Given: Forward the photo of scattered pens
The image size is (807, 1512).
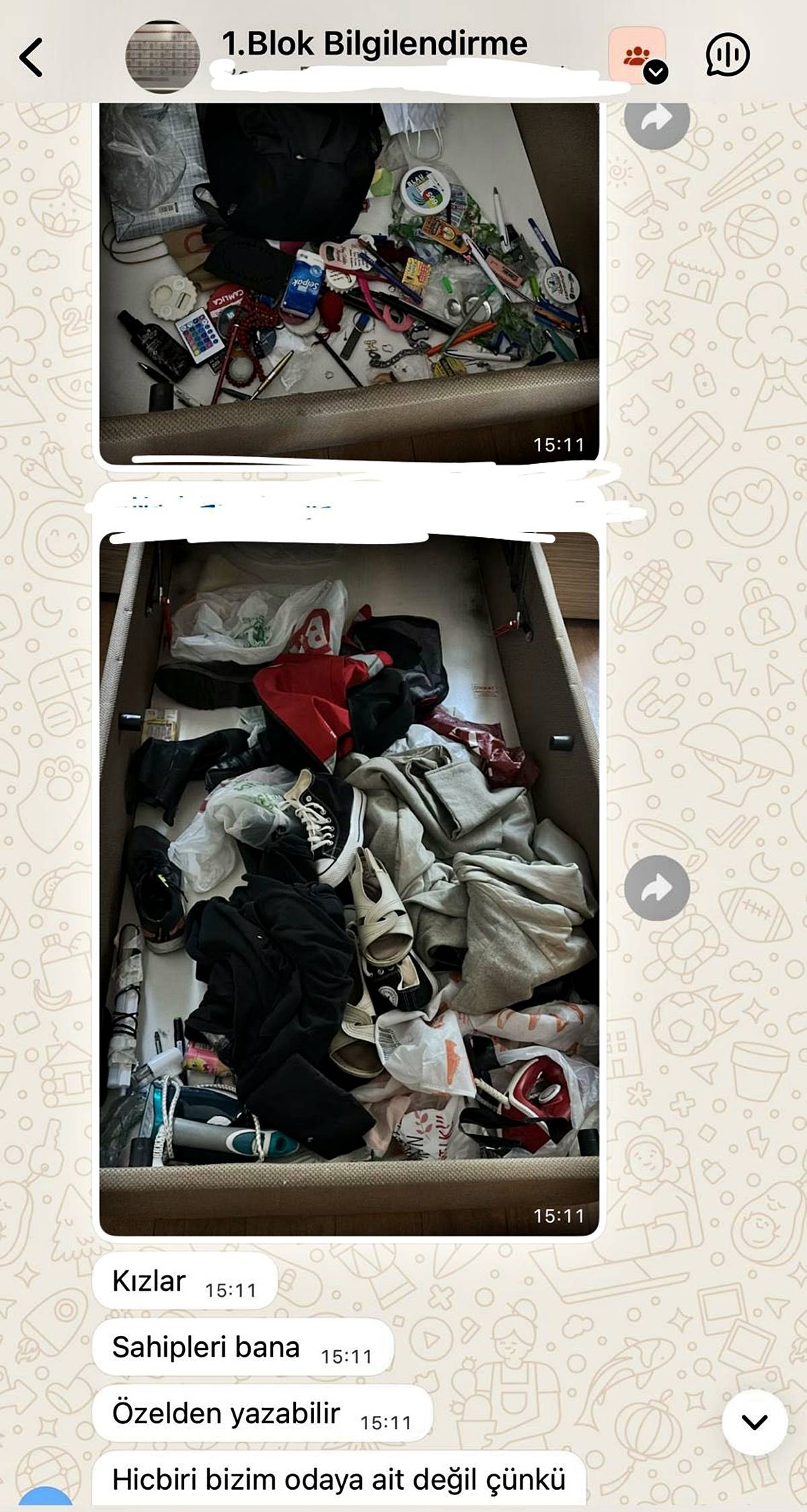Looking at the screenshot, I should 656,119.
